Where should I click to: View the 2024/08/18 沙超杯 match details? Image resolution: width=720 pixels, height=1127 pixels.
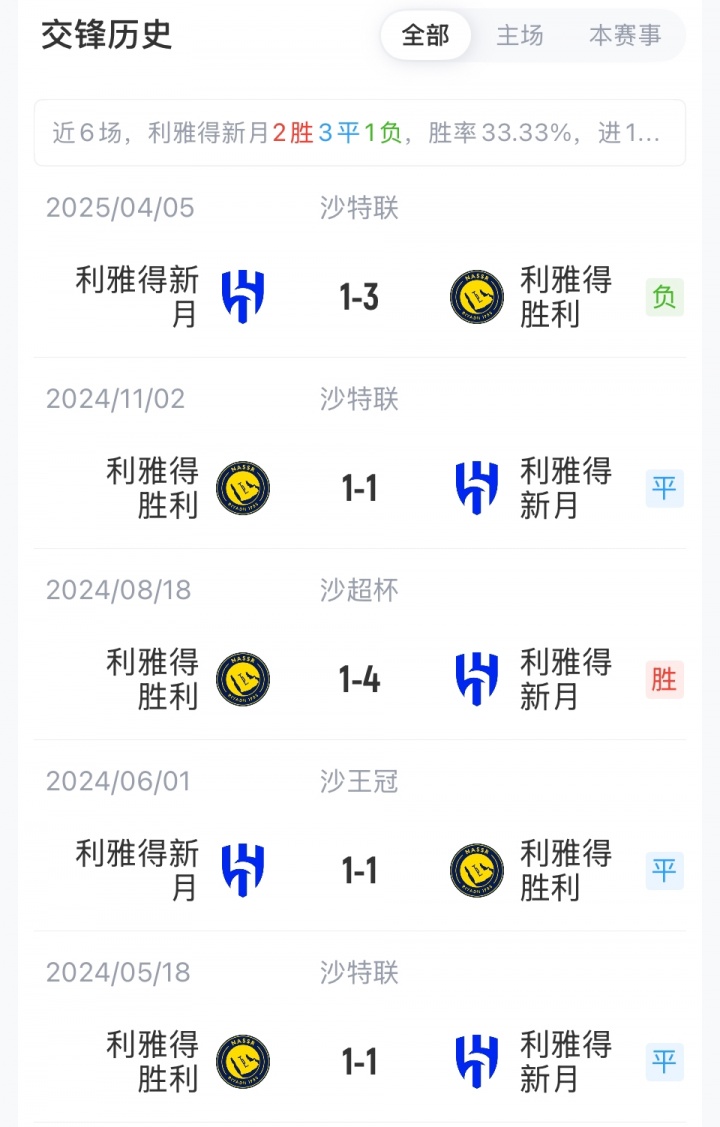point(359,680)
